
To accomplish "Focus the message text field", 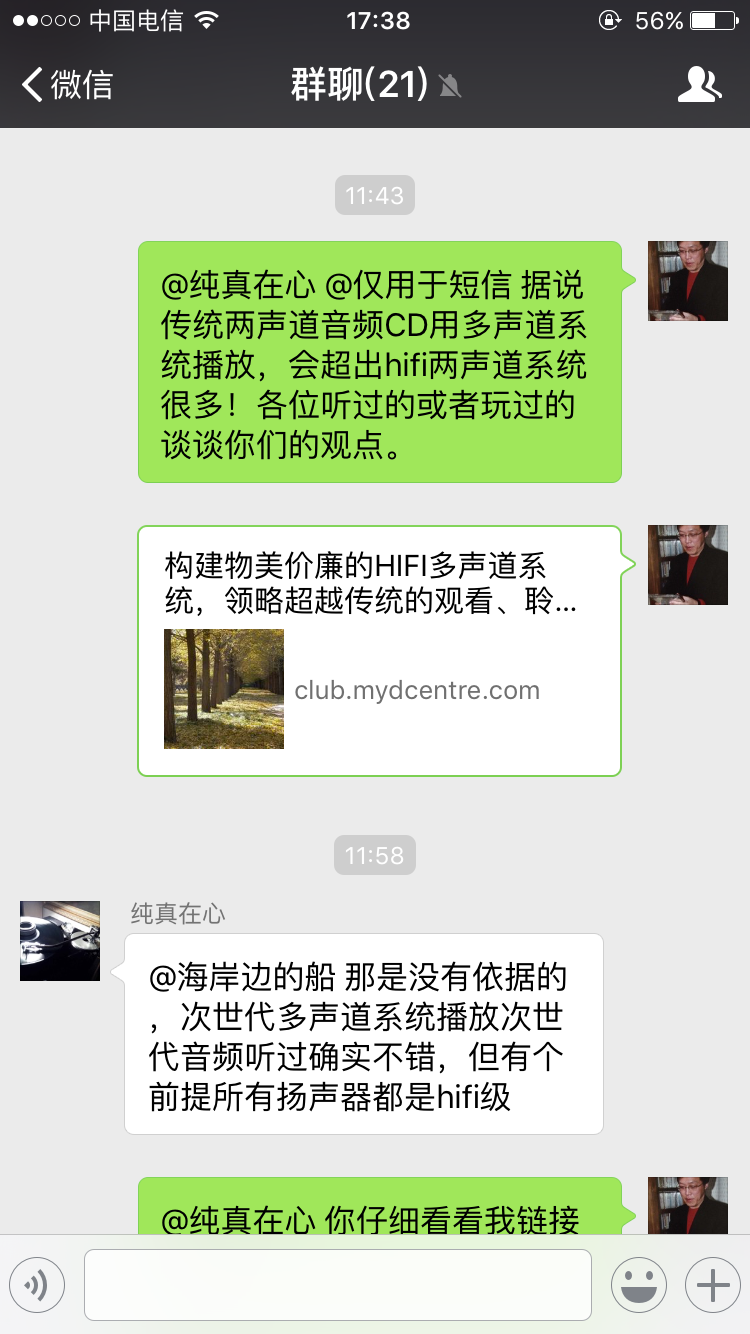I will pyautogui.click(x=339, y=1285).
